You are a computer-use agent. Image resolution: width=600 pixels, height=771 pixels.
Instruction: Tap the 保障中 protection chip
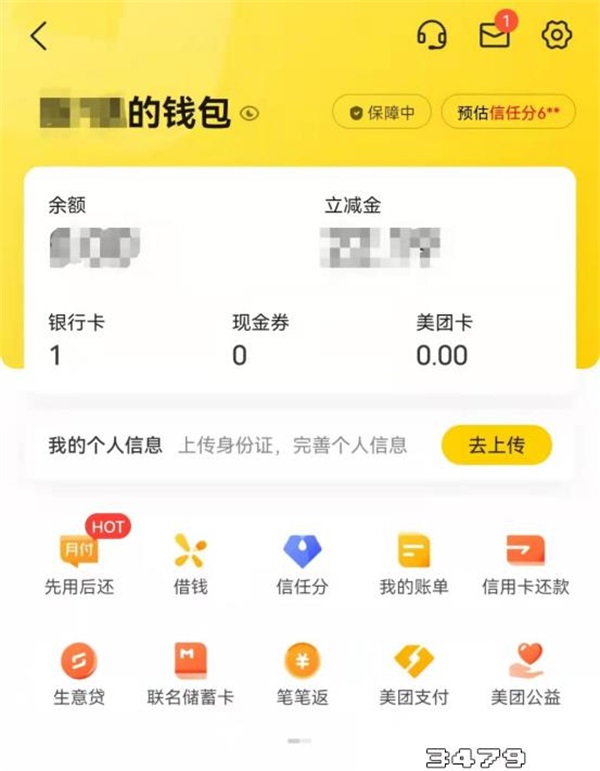click(x=382, y=113)
